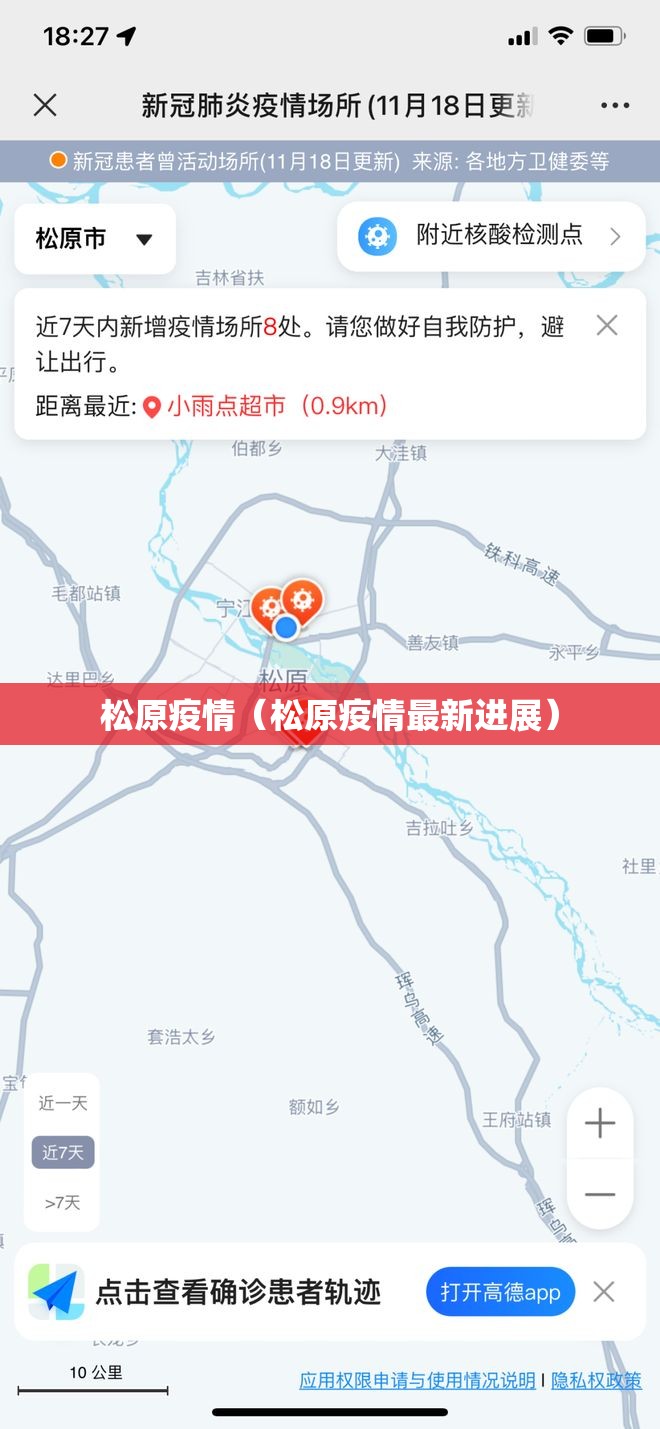Tap the 打开高德app button
Image resolution: width=660 pixels, height=1429 pixels.
(x=501, y=1292)
